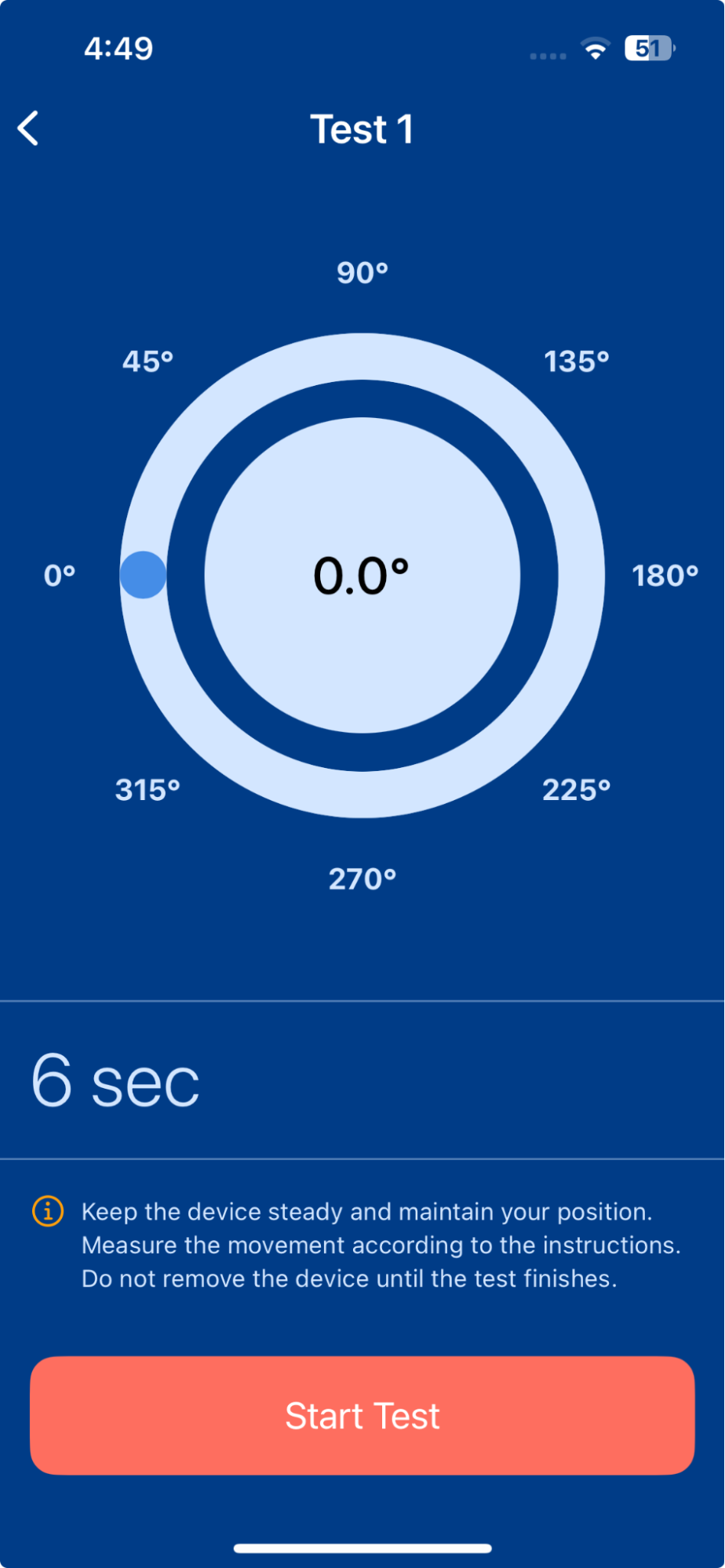The width and height of the screenshot is (725, 1568).
Task: Tap the Start Test button
Action: 362,1415
